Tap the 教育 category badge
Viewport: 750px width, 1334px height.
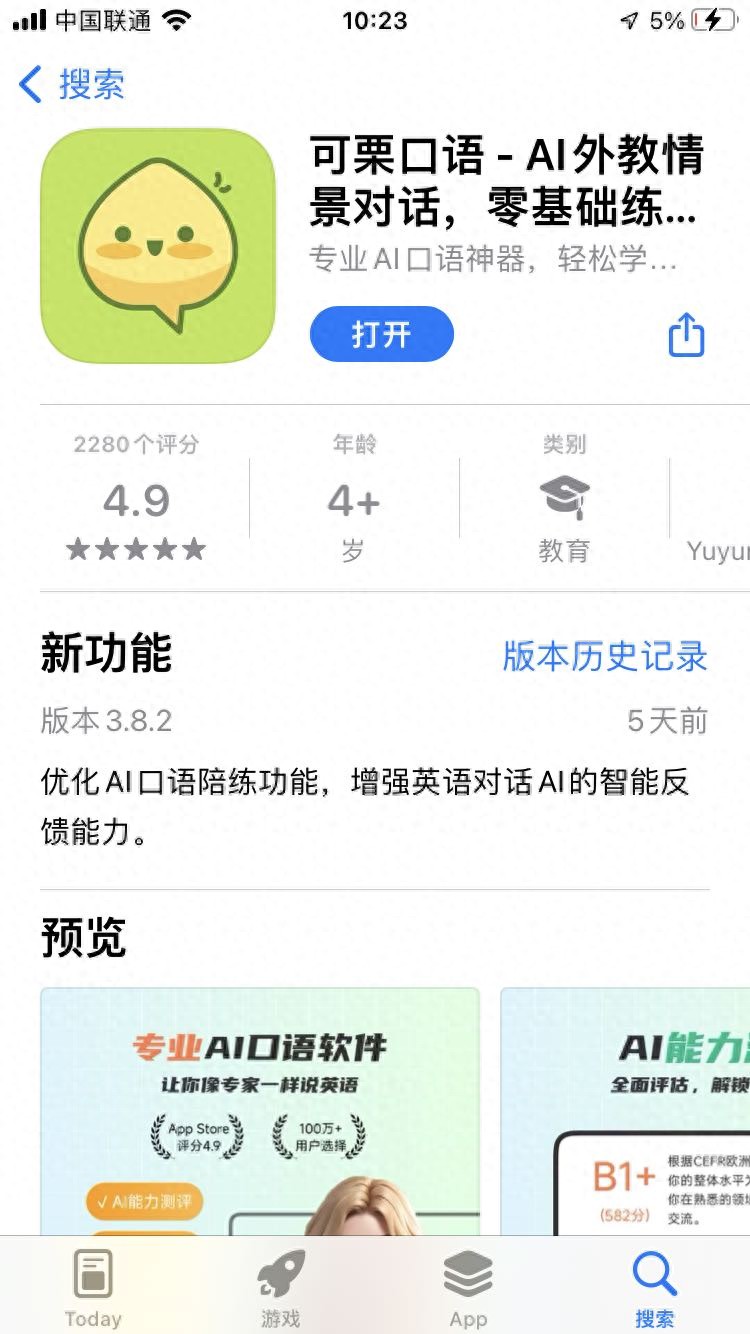point(564,498)
